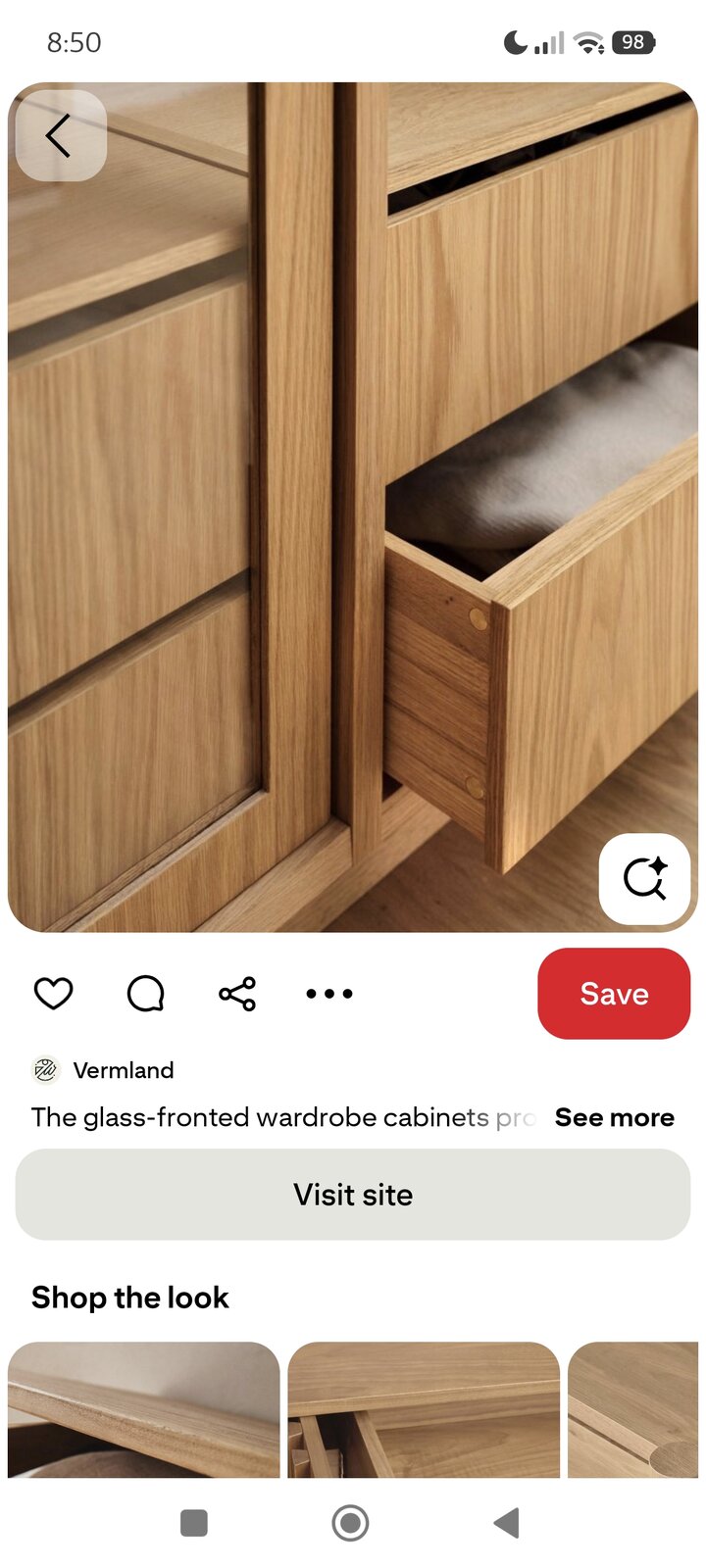This screenshot has height=1568, width=706.
Task: Go to the system home screen
Action: 351,1523
